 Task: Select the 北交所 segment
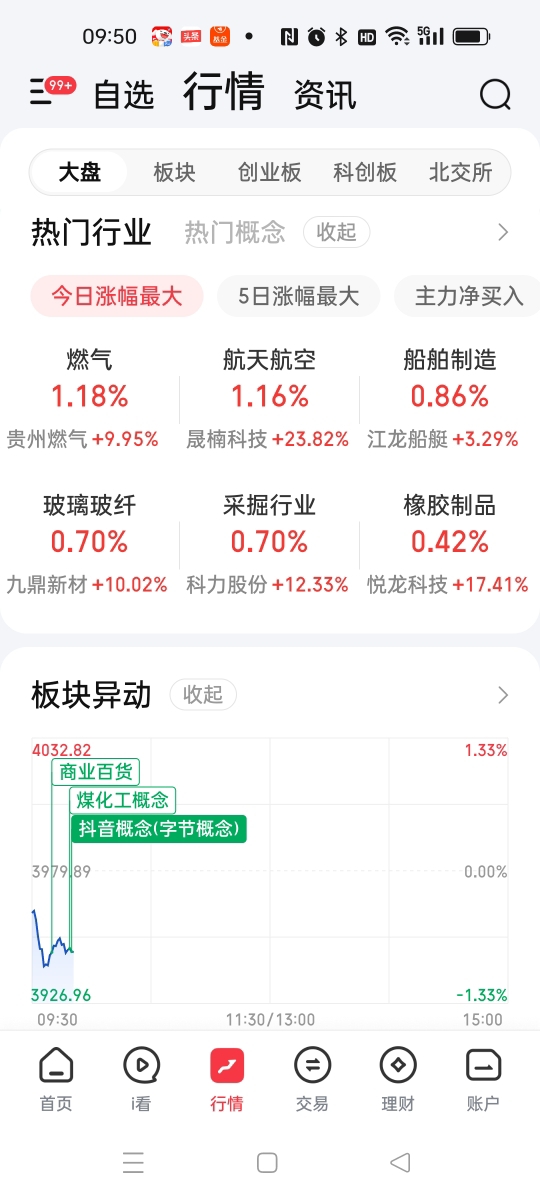pyautogui.click(x=460, y=172)
